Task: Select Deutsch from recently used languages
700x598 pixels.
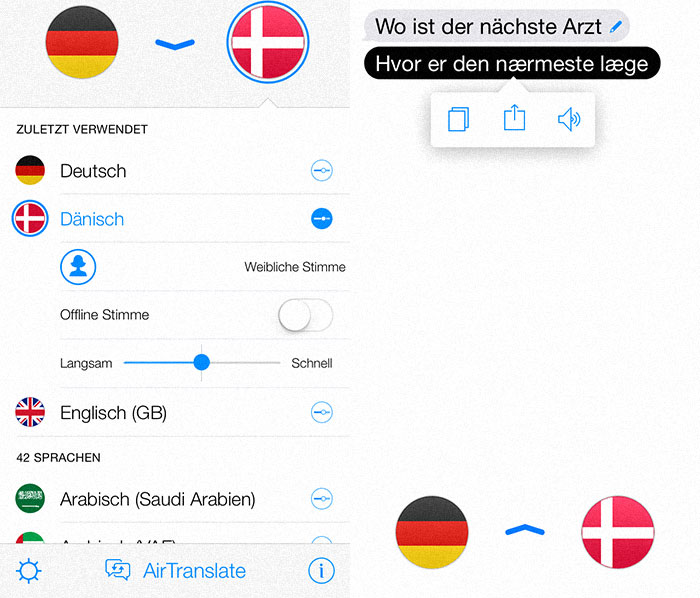Action: 93,171
